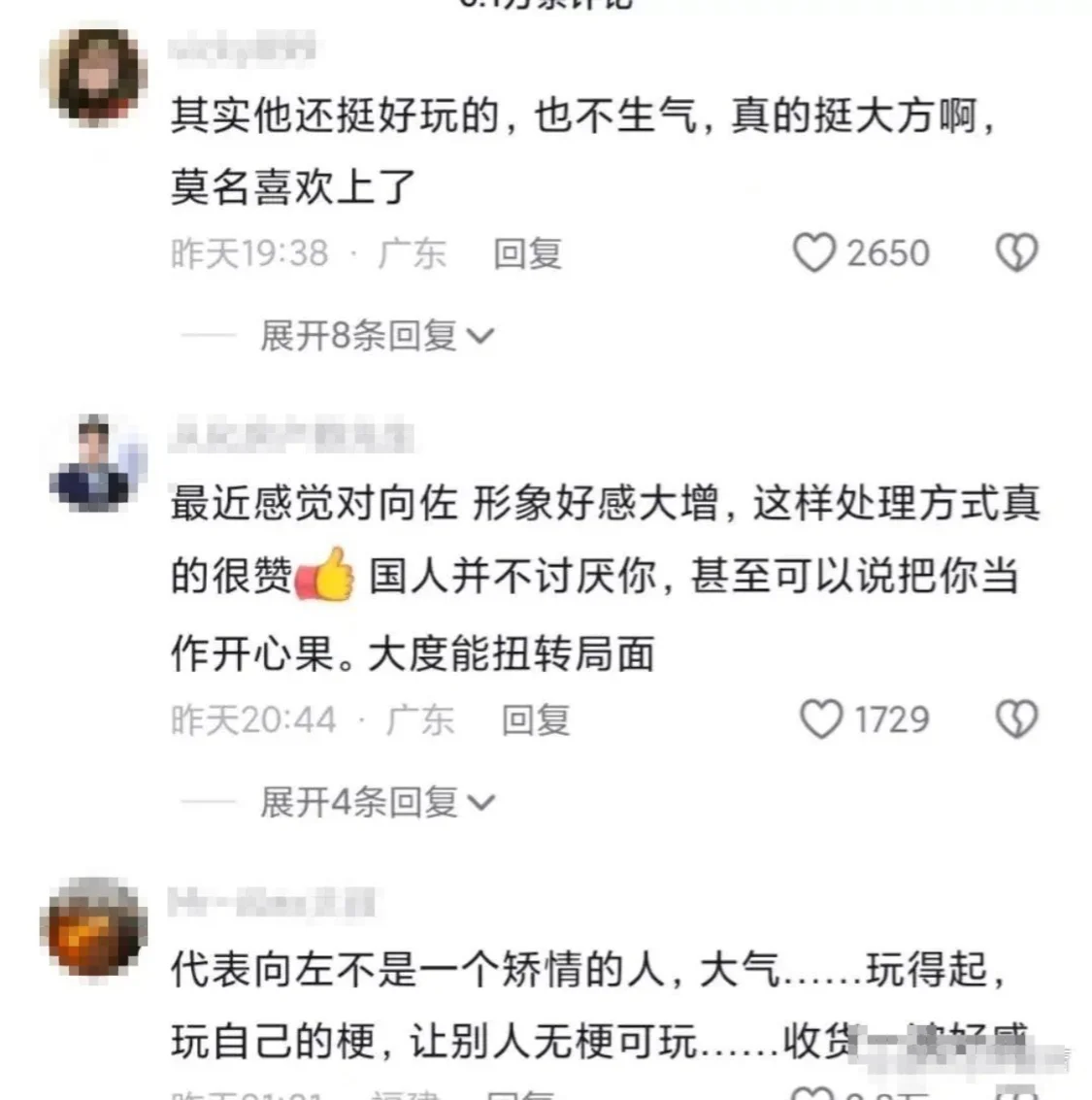Screen dimensions: 1092x1100
Task: Like the comment with 2650 likes
Action: (814, 253)
